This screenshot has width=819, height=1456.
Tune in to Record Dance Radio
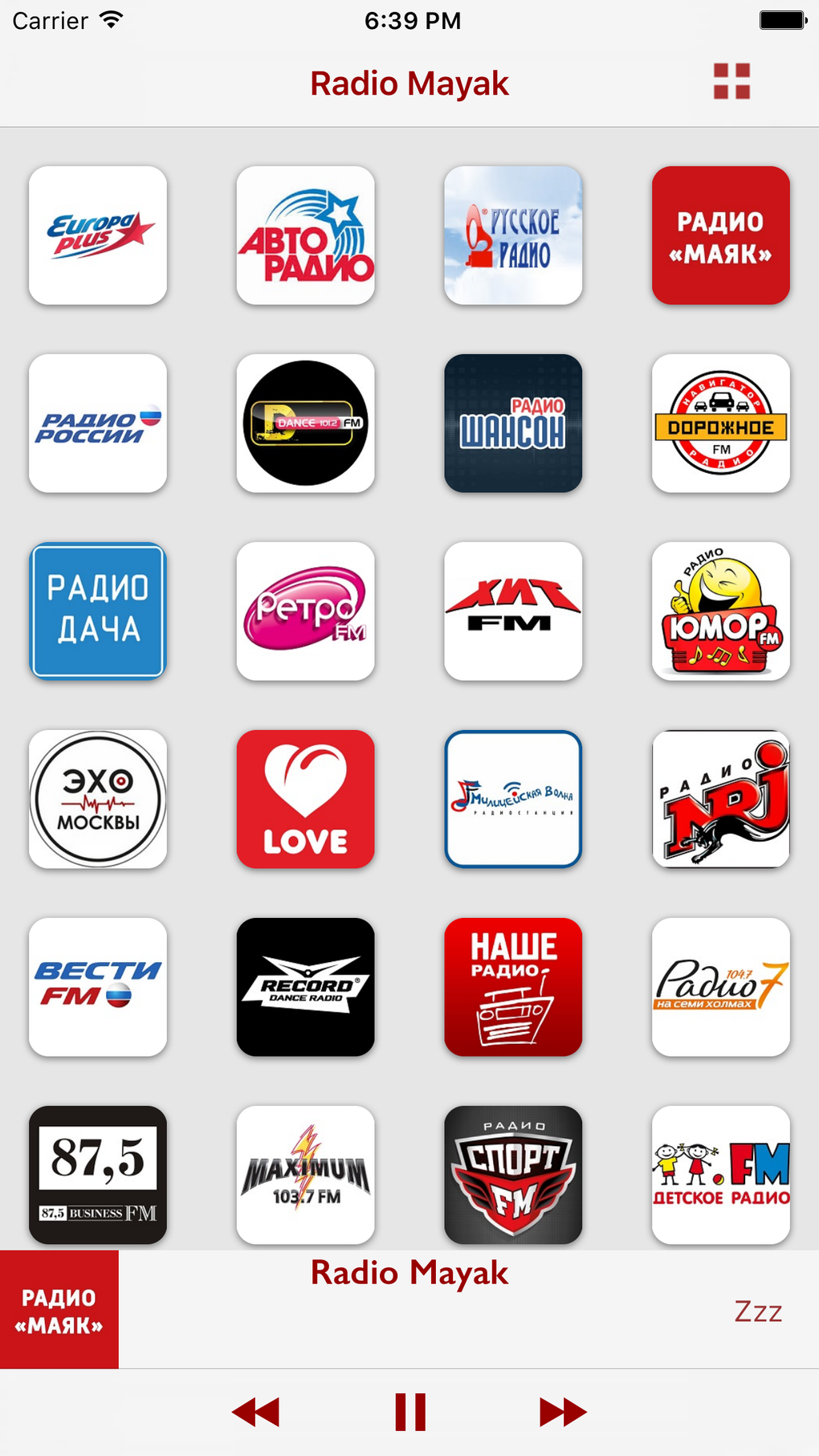click(305, 987)
